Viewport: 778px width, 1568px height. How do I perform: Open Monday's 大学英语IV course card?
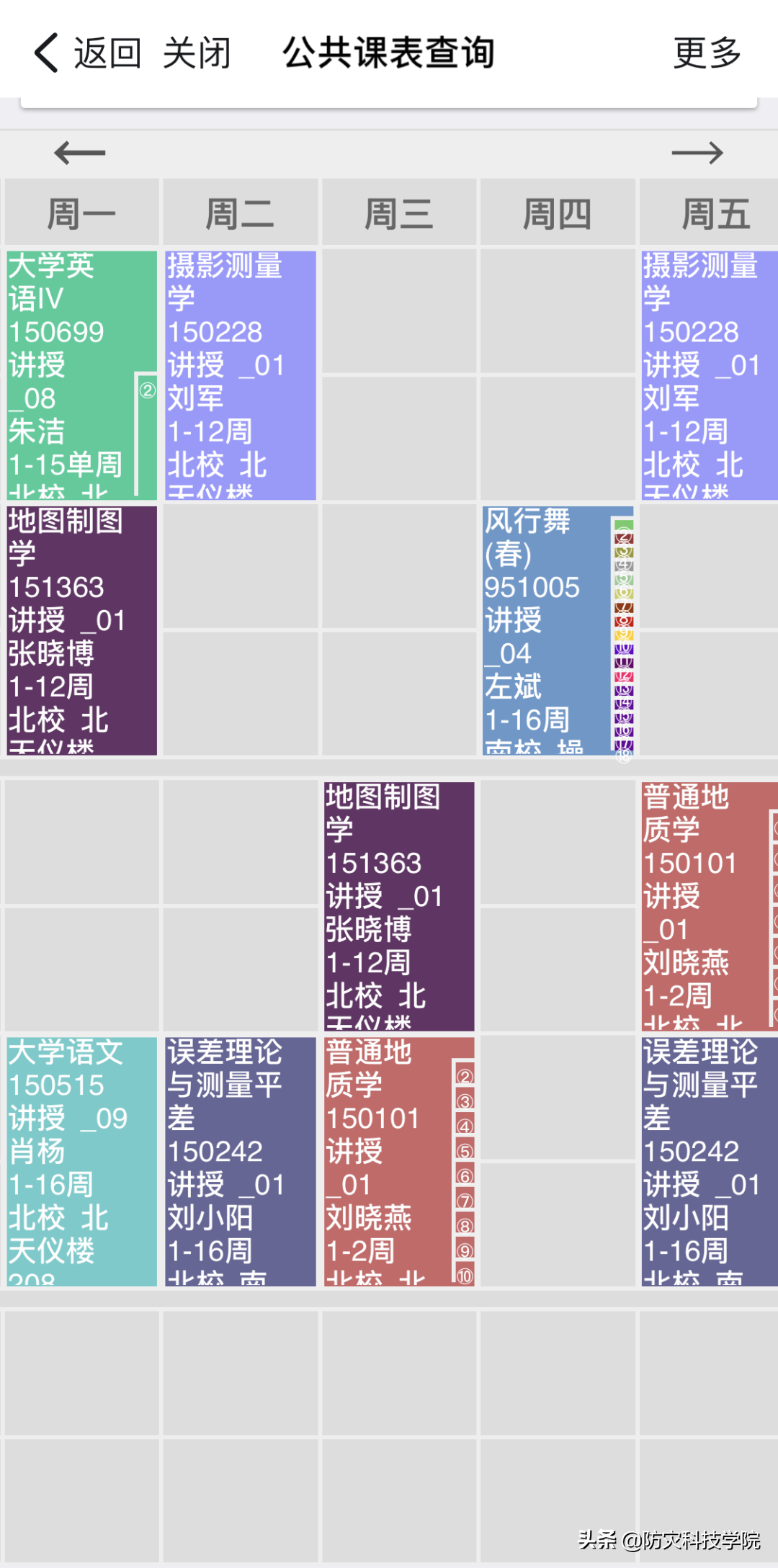[71, 375]
